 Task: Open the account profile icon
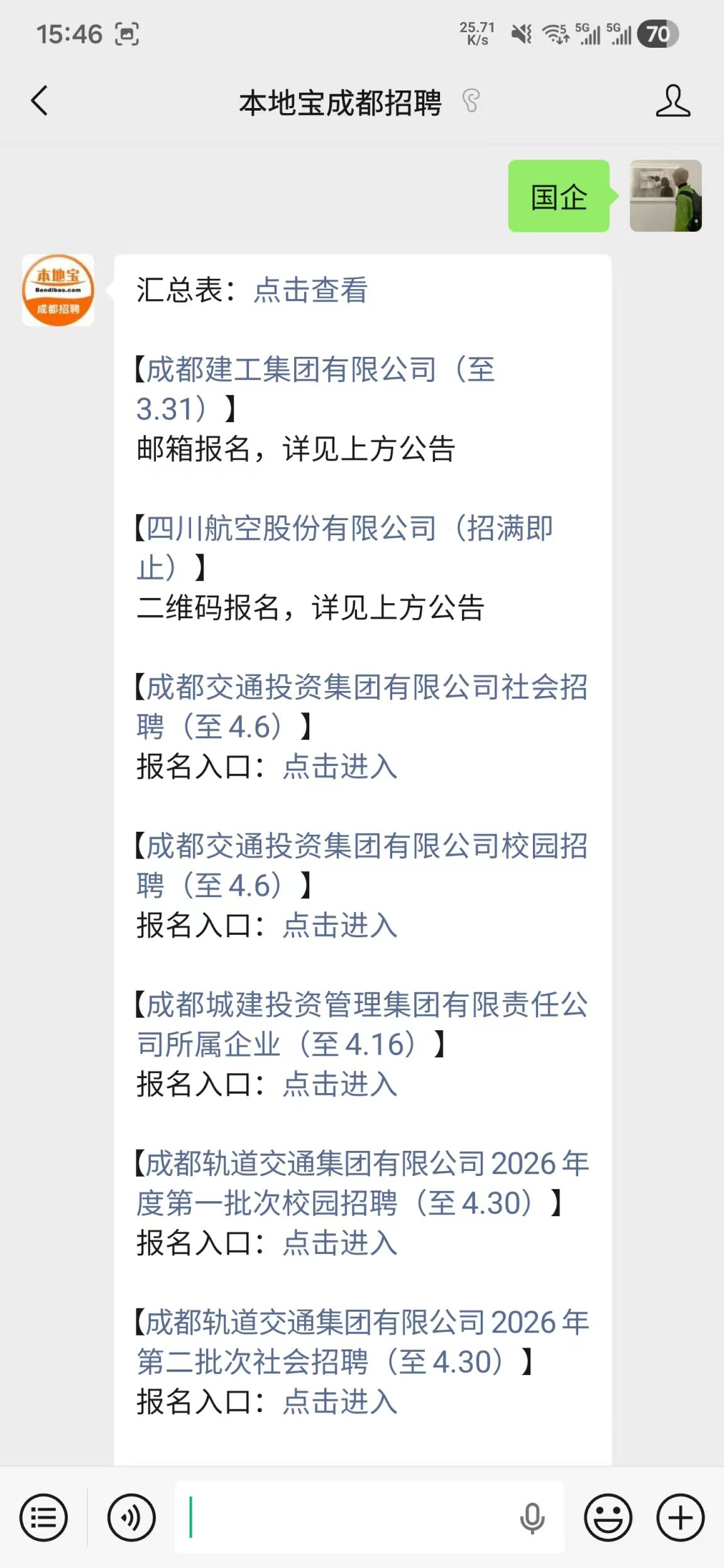(673, 101)
